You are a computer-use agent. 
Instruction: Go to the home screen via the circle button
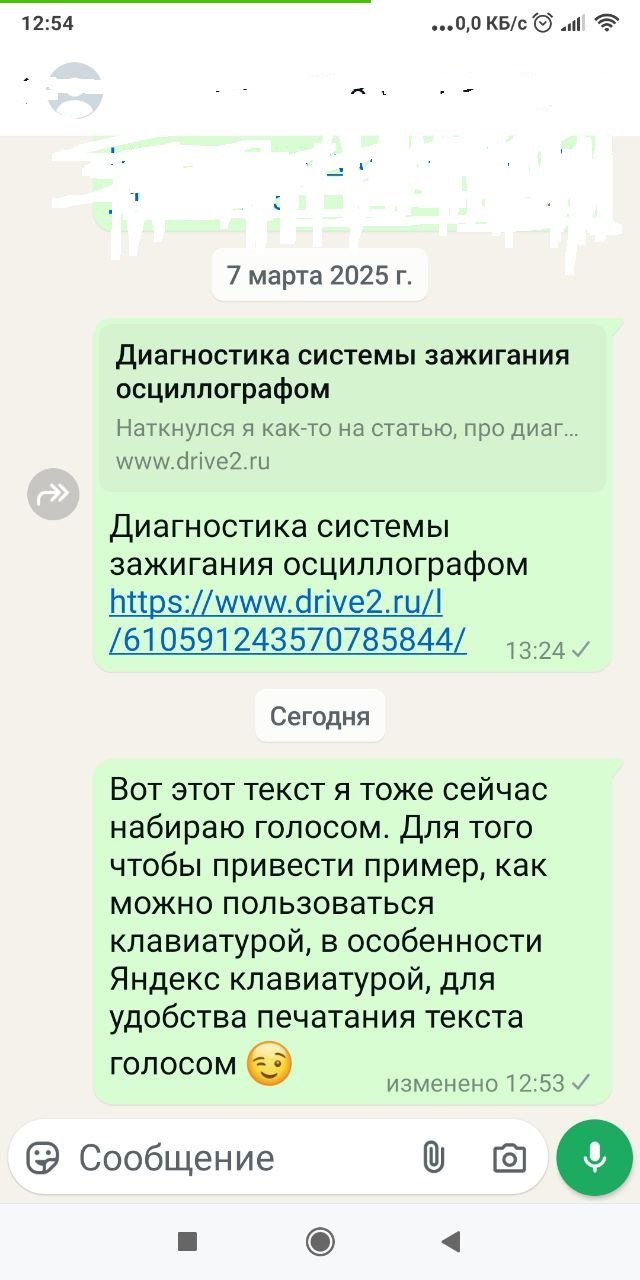tap(320, 1242)
